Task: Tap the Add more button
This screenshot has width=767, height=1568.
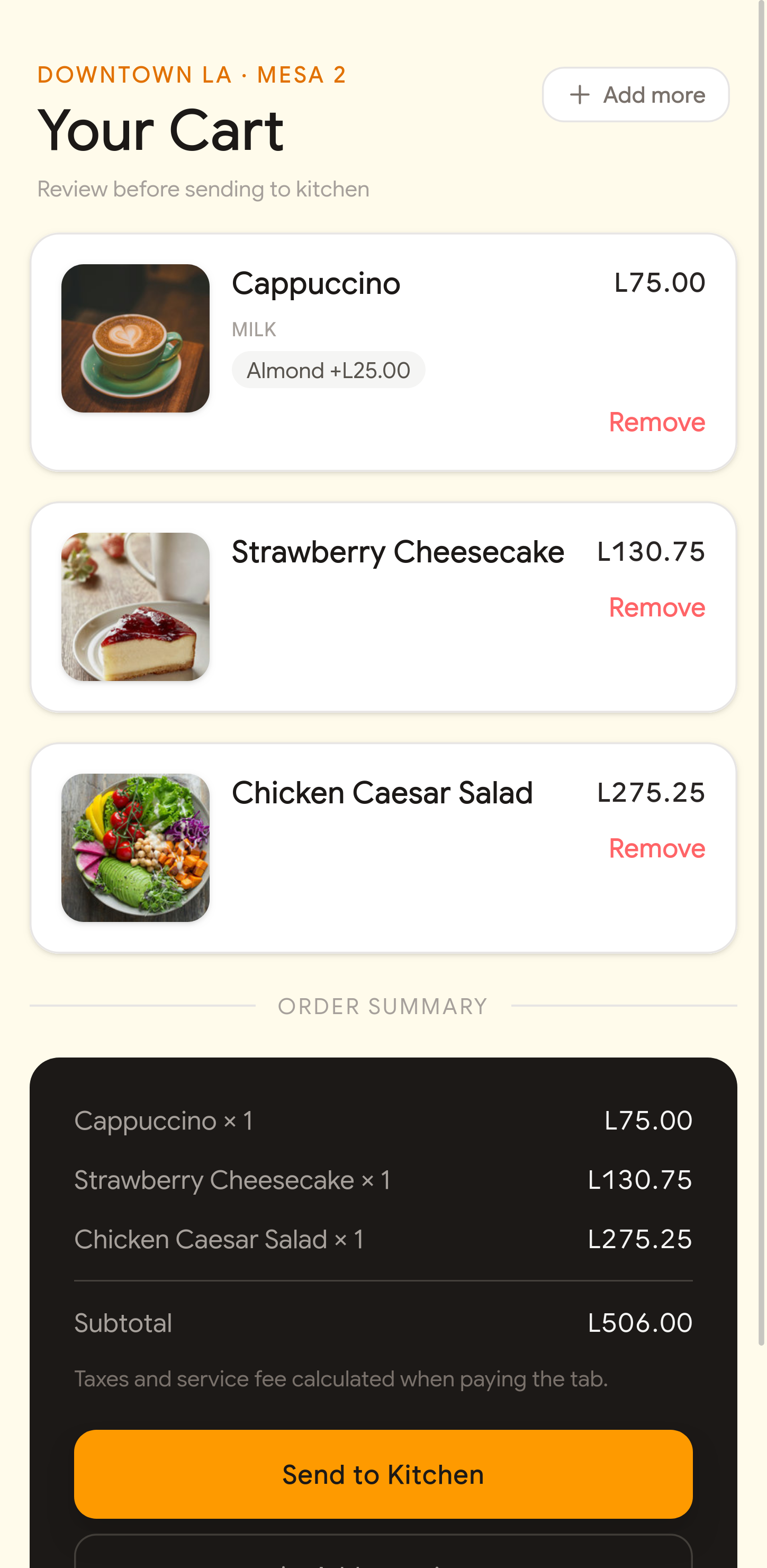Action: pos(635,95)
